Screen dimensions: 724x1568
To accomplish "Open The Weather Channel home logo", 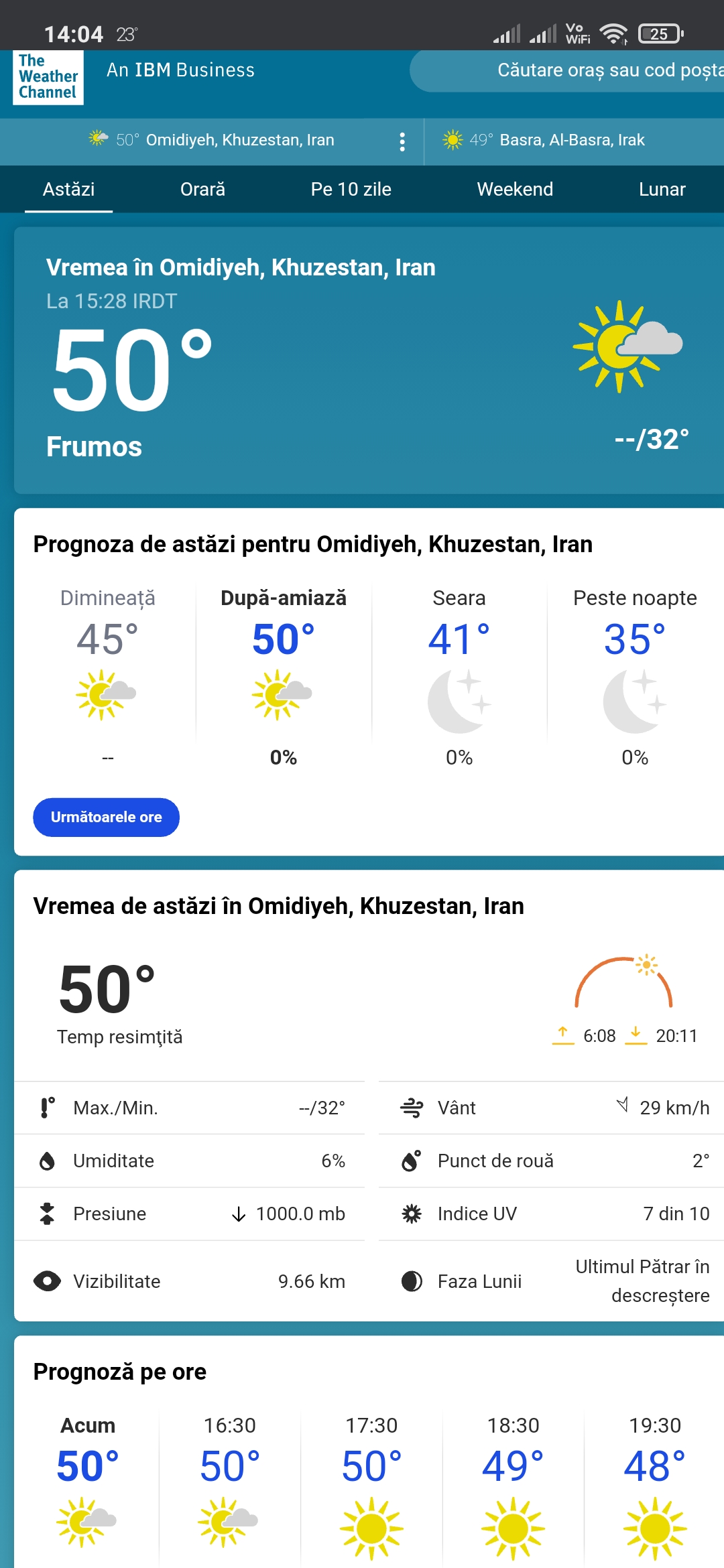I will (48, 77).
